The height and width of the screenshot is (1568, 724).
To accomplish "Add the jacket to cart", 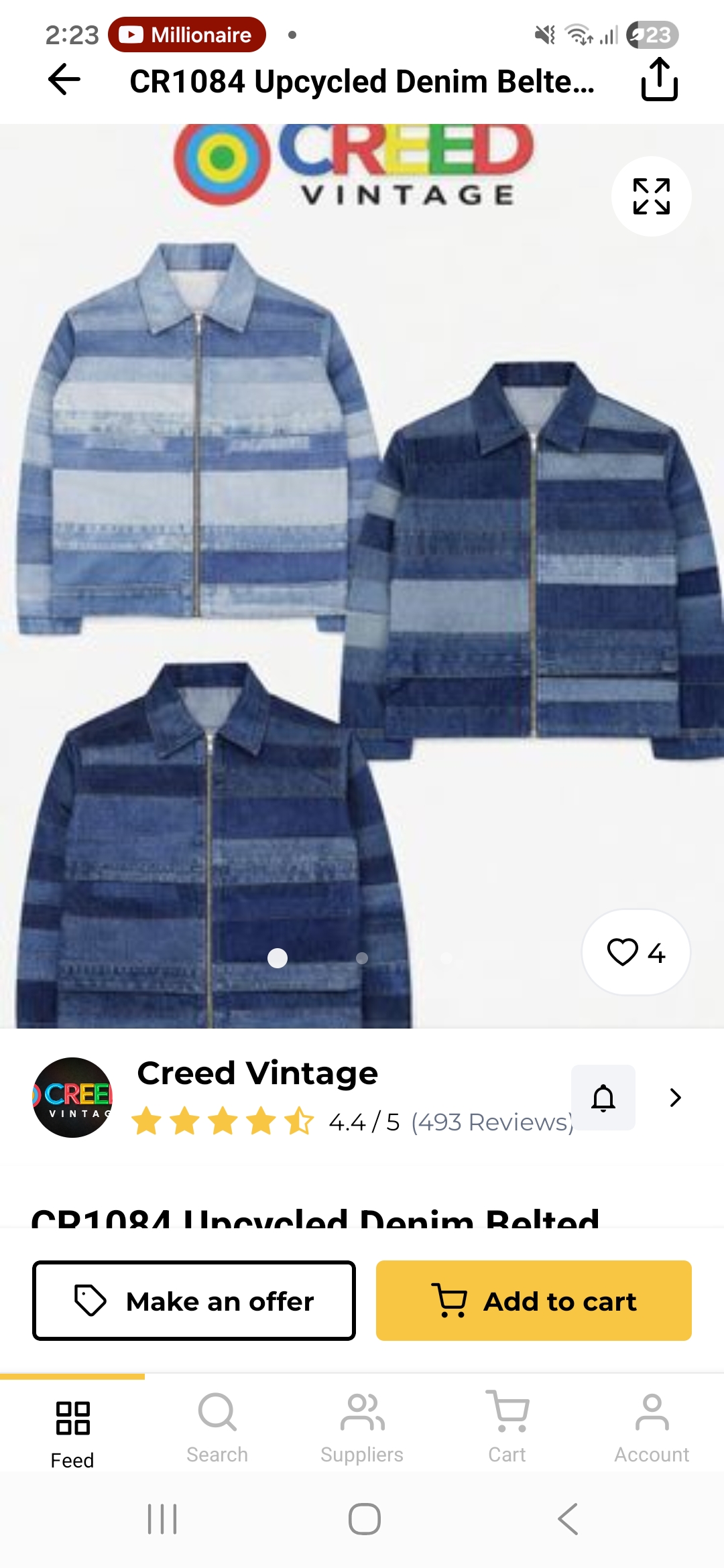I will coord(534,1301).
